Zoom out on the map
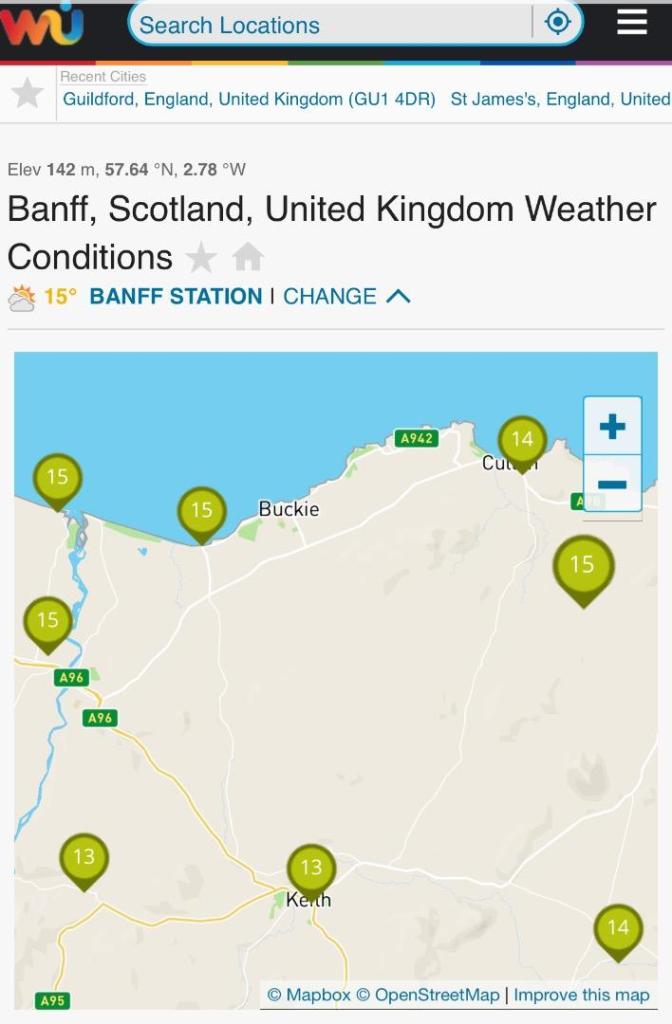The image size is (672, 1024). tap(612, 485)
